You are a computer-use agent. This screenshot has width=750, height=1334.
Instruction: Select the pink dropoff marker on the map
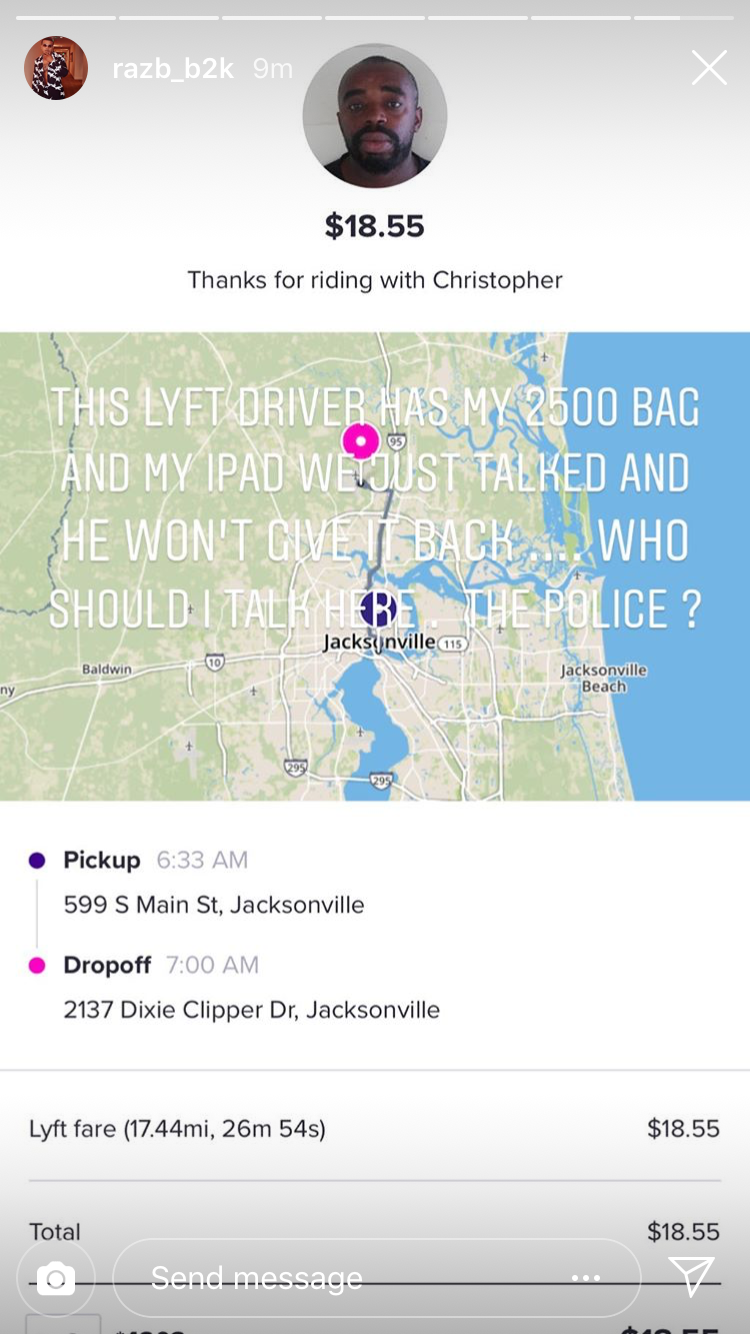tap(360, 440)
